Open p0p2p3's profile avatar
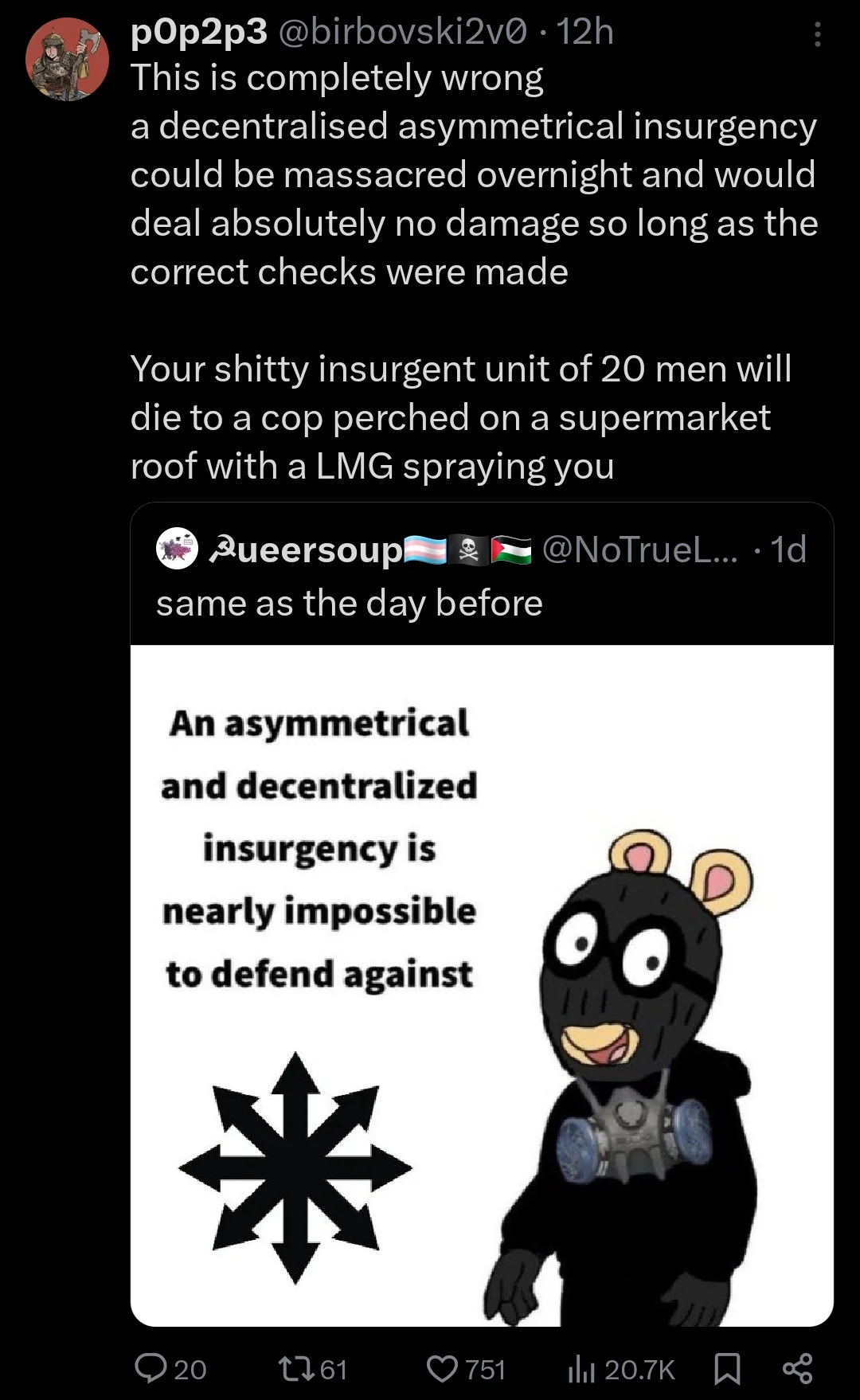Viewport: 860px width, 1400px height. (x=67, y=60)
